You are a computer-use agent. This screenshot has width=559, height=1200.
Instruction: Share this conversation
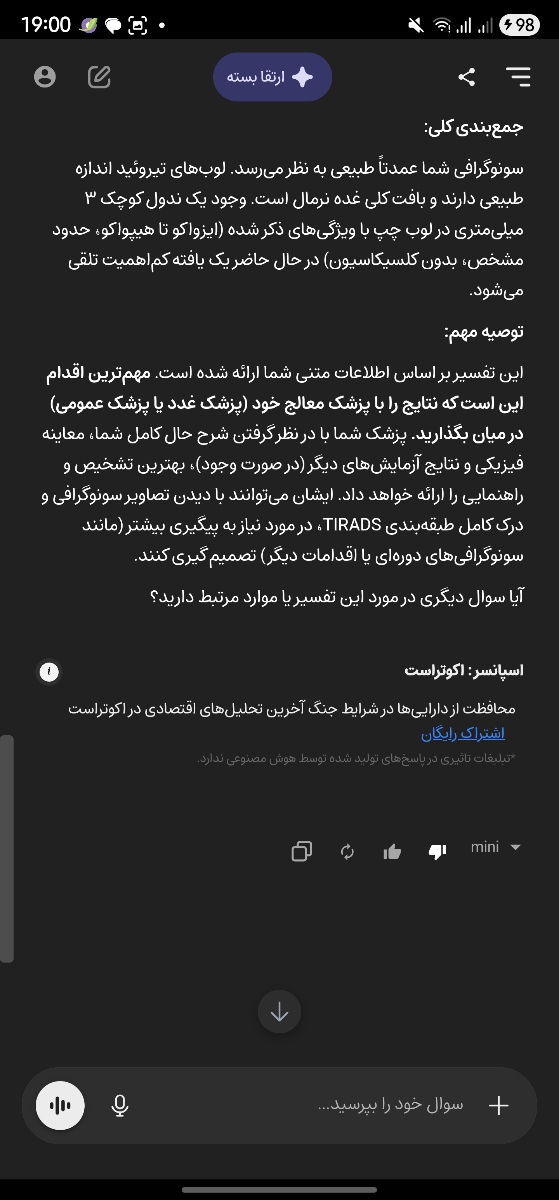pyautogui.click(x=466, y=77)
